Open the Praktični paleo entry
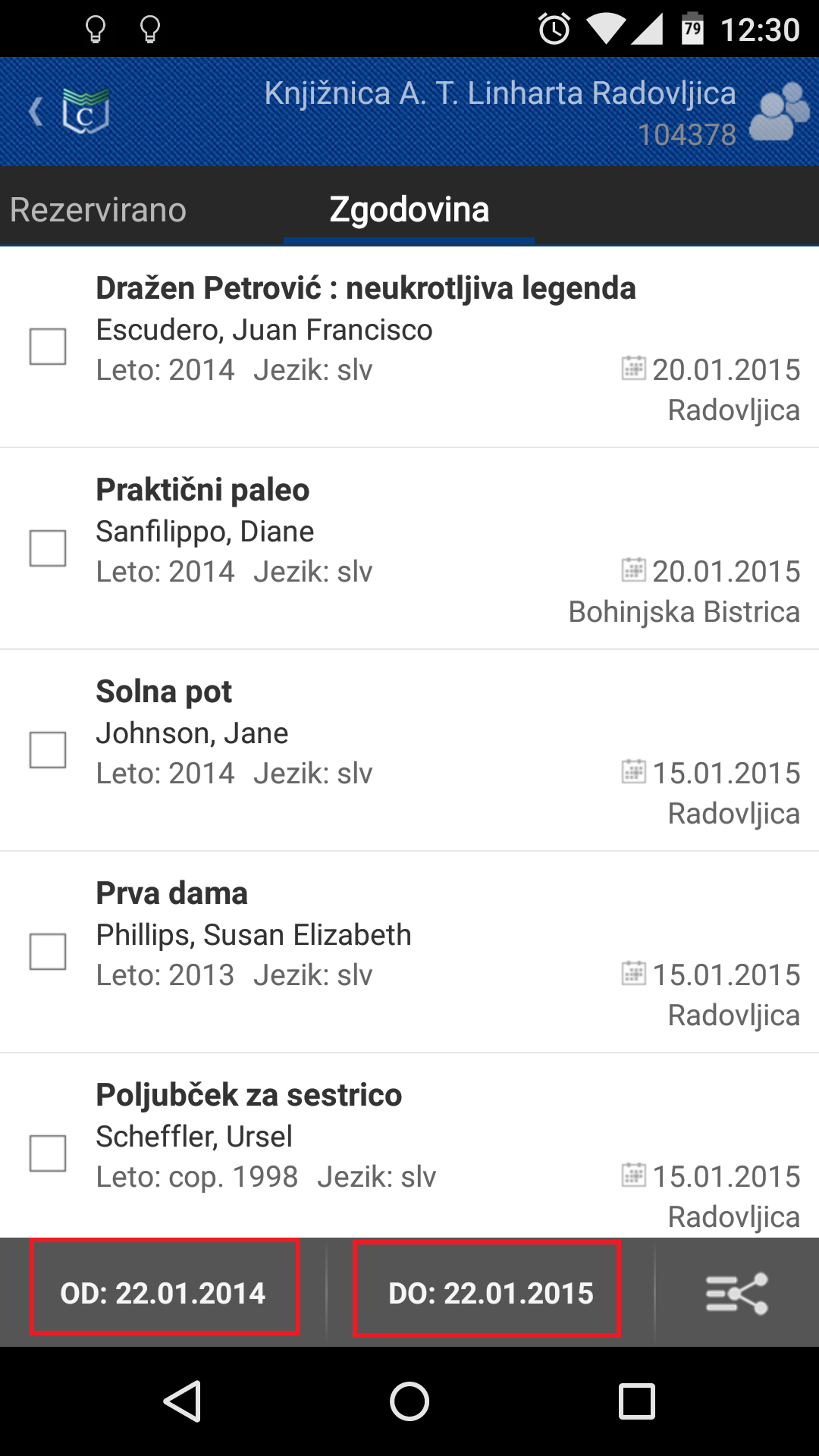819x1456 pixels. tap(409, 549)
